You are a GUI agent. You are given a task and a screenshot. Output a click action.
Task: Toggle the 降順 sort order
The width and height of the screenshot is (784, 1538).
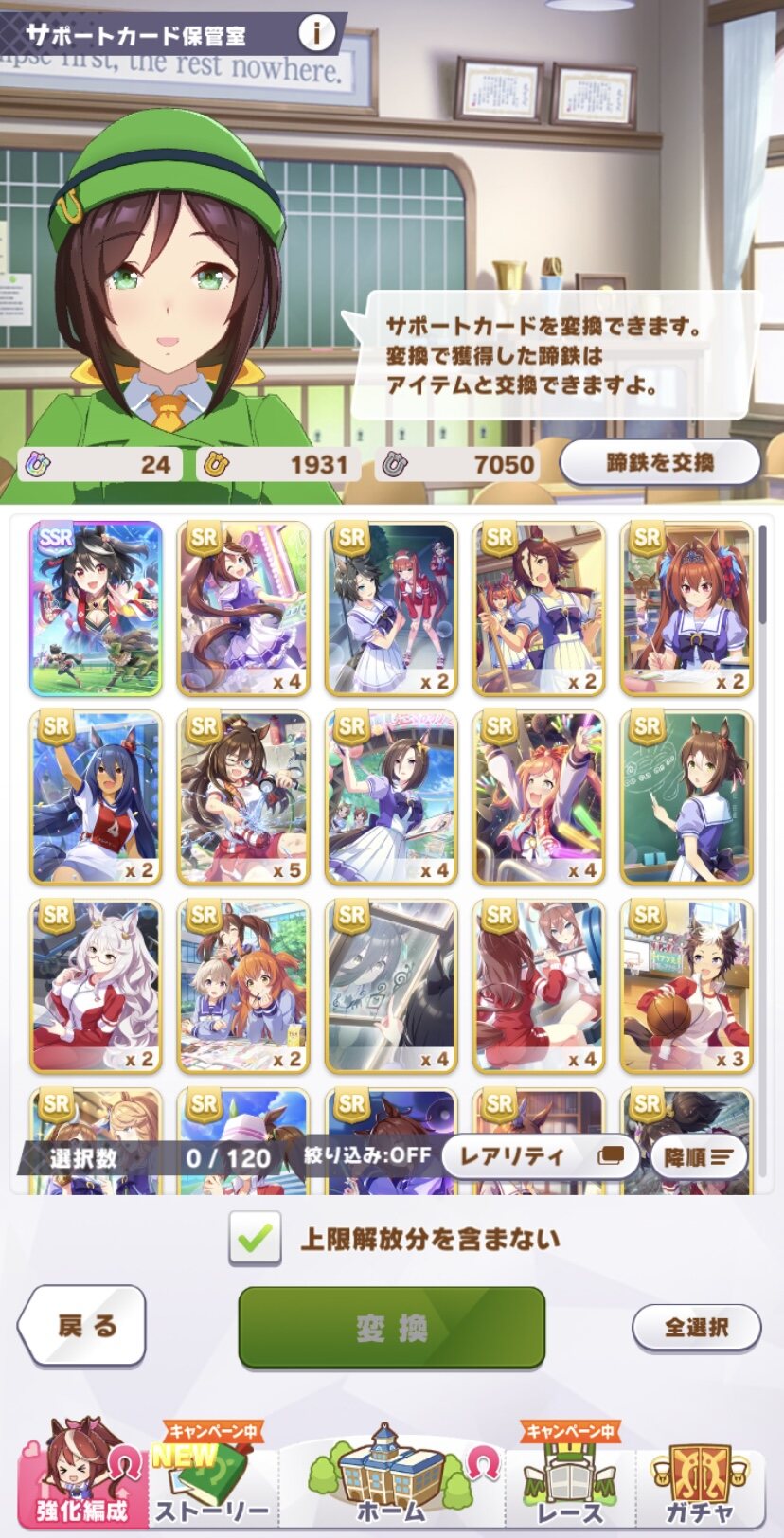[699, 1156]
